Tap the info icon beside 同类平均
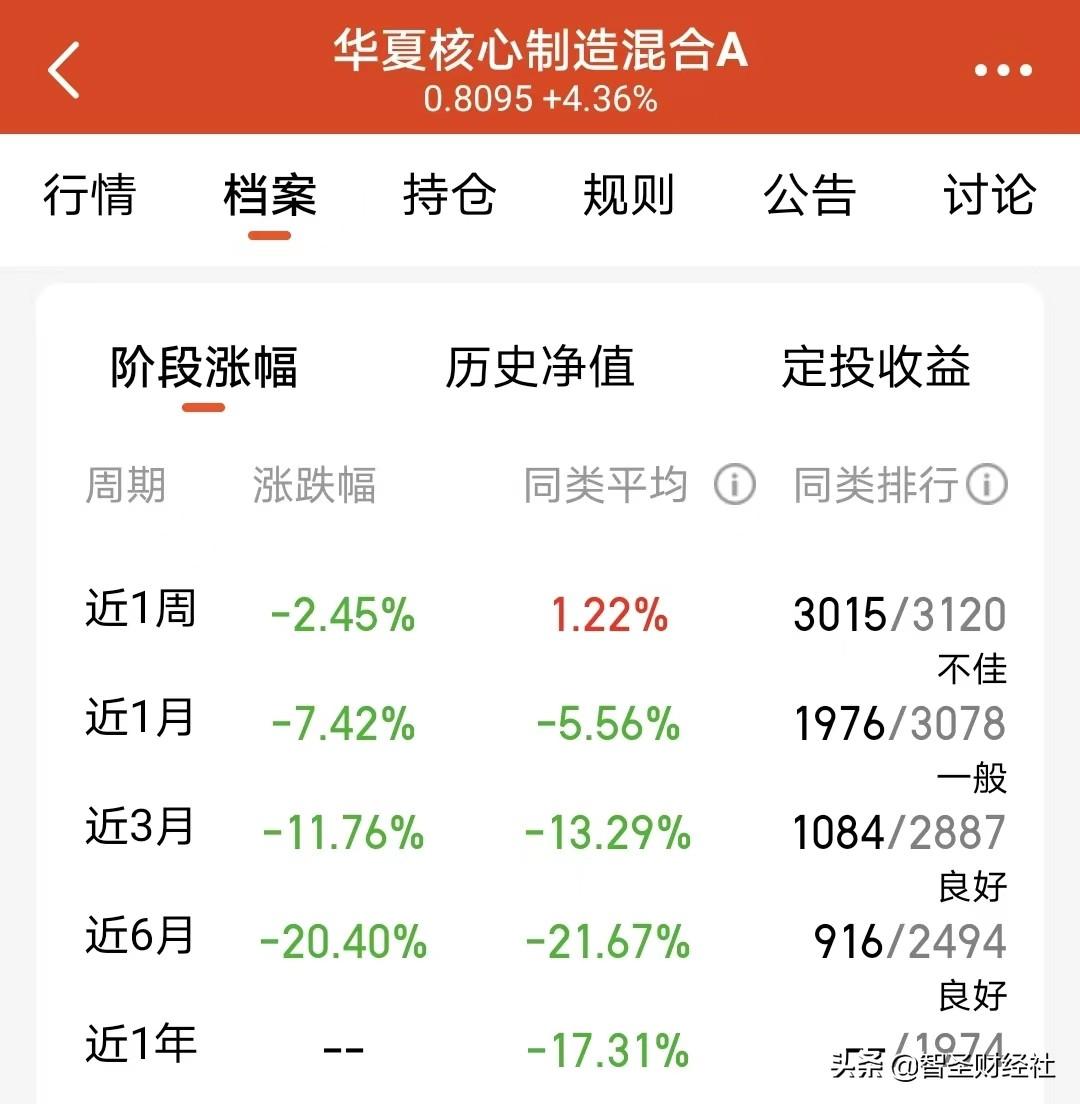Image resolution: width=1080 pixels, height=1104 pixels. pos(734,486)
